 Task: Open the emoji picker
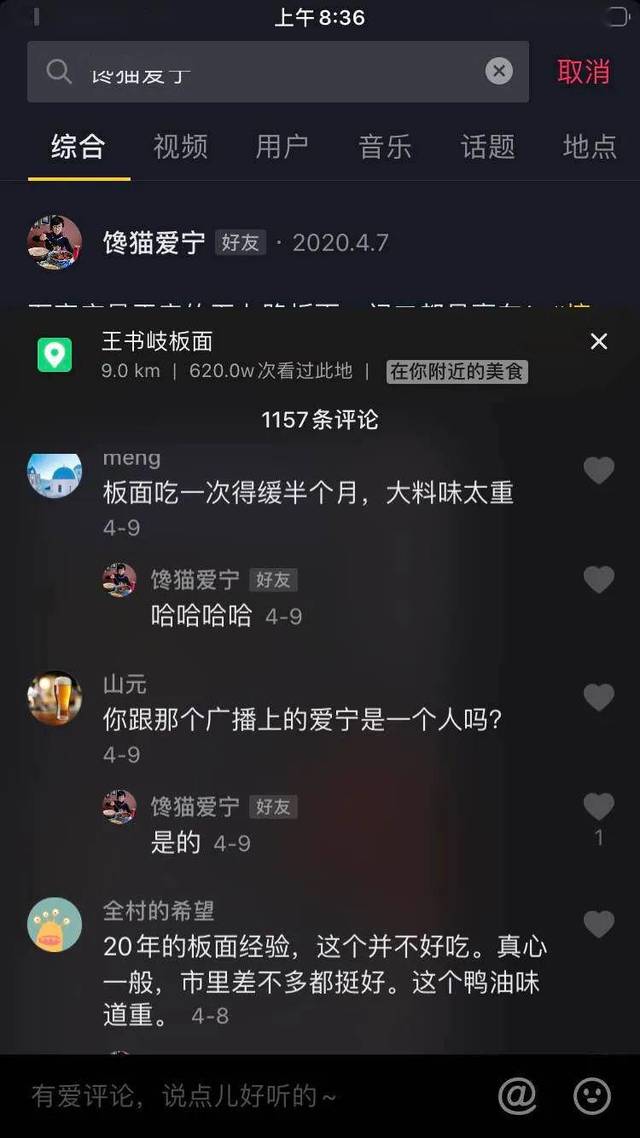pos(592,1096)
